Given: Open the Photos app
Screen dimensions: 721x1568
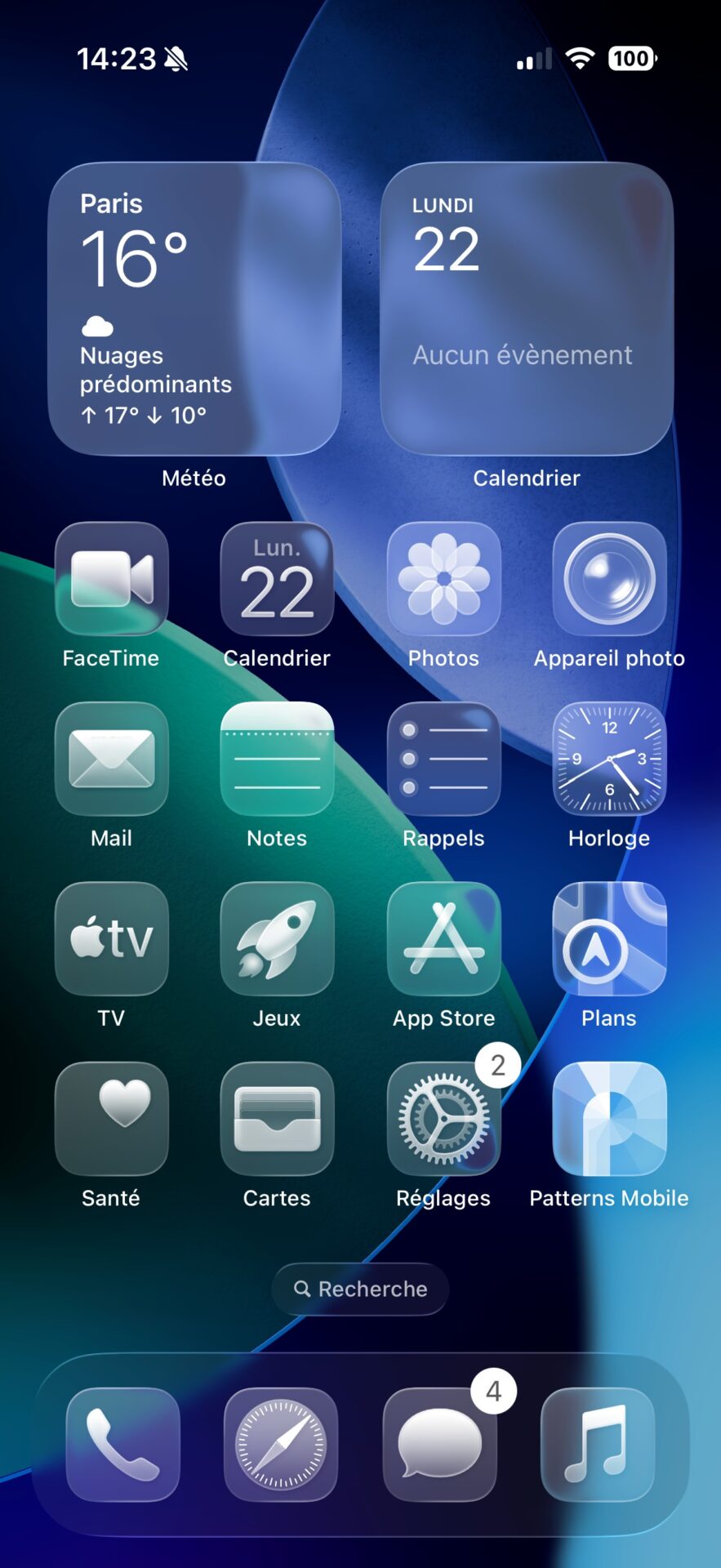Looking at the screenshot, I should [x=443, y=579].
